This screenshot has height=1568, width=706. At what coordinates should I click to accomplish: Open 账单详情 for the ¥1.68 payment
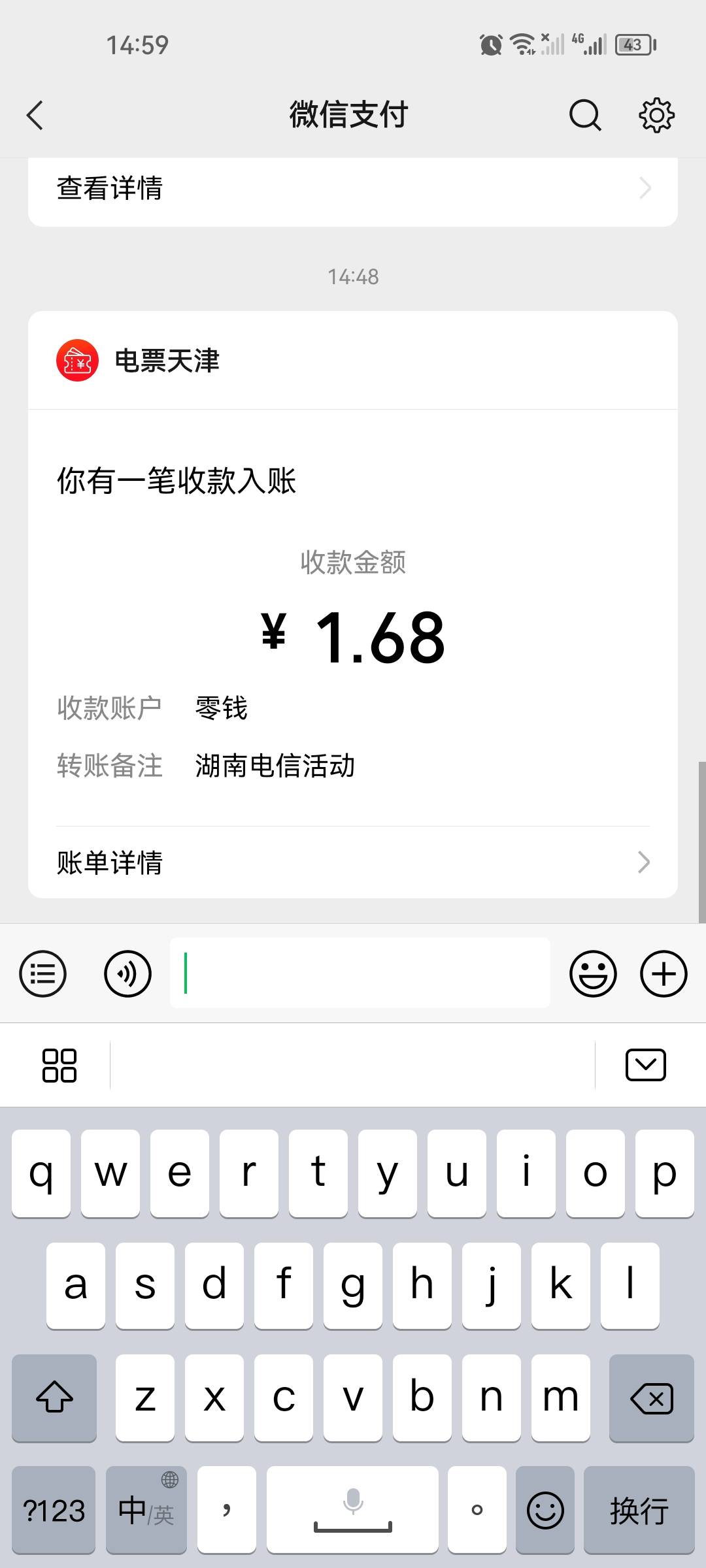[x=353, y=862]
